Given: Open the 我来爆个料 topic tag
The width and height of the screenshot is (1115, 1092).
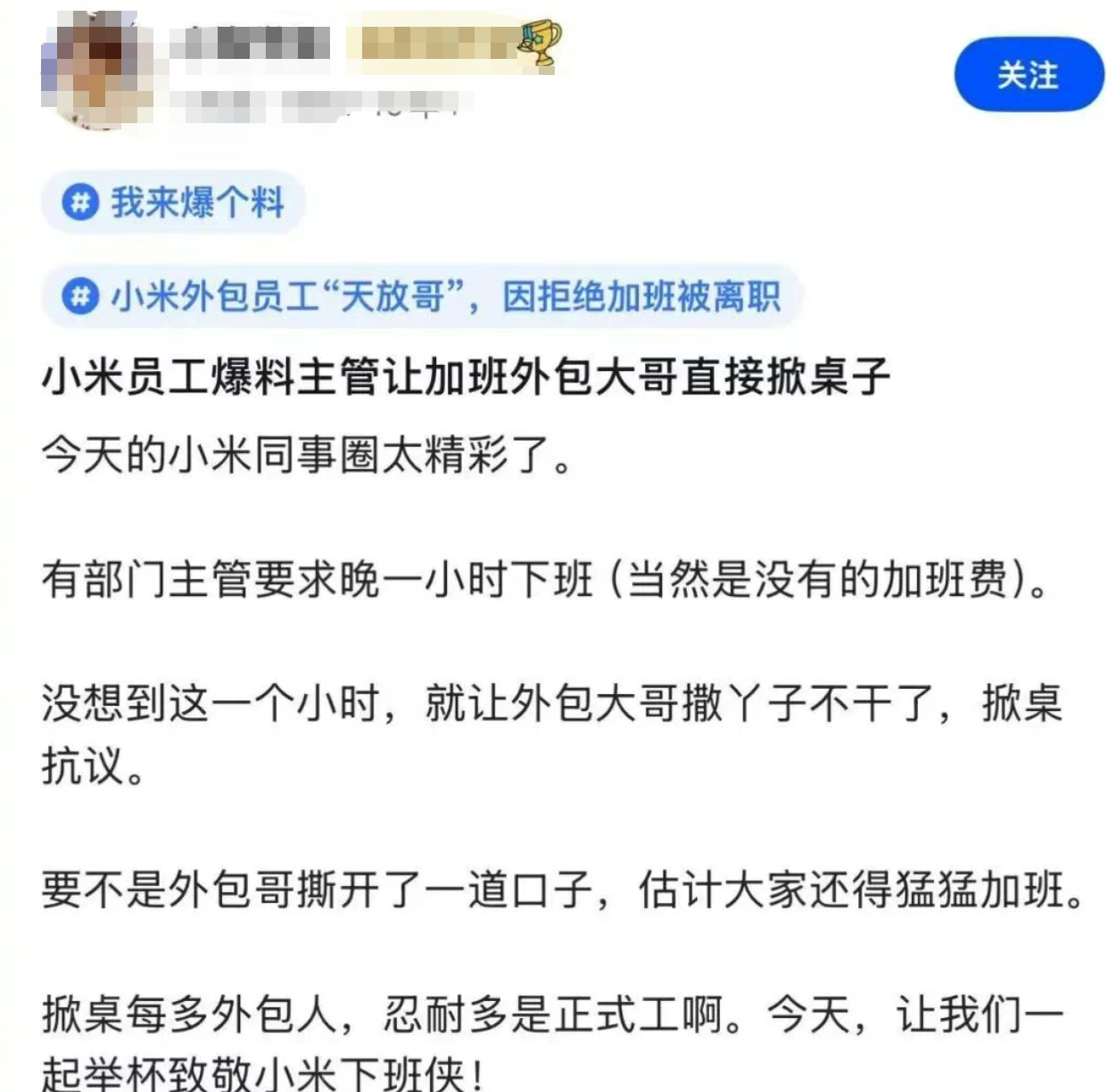Looking at the screenshot, I should tap(174, 203).
